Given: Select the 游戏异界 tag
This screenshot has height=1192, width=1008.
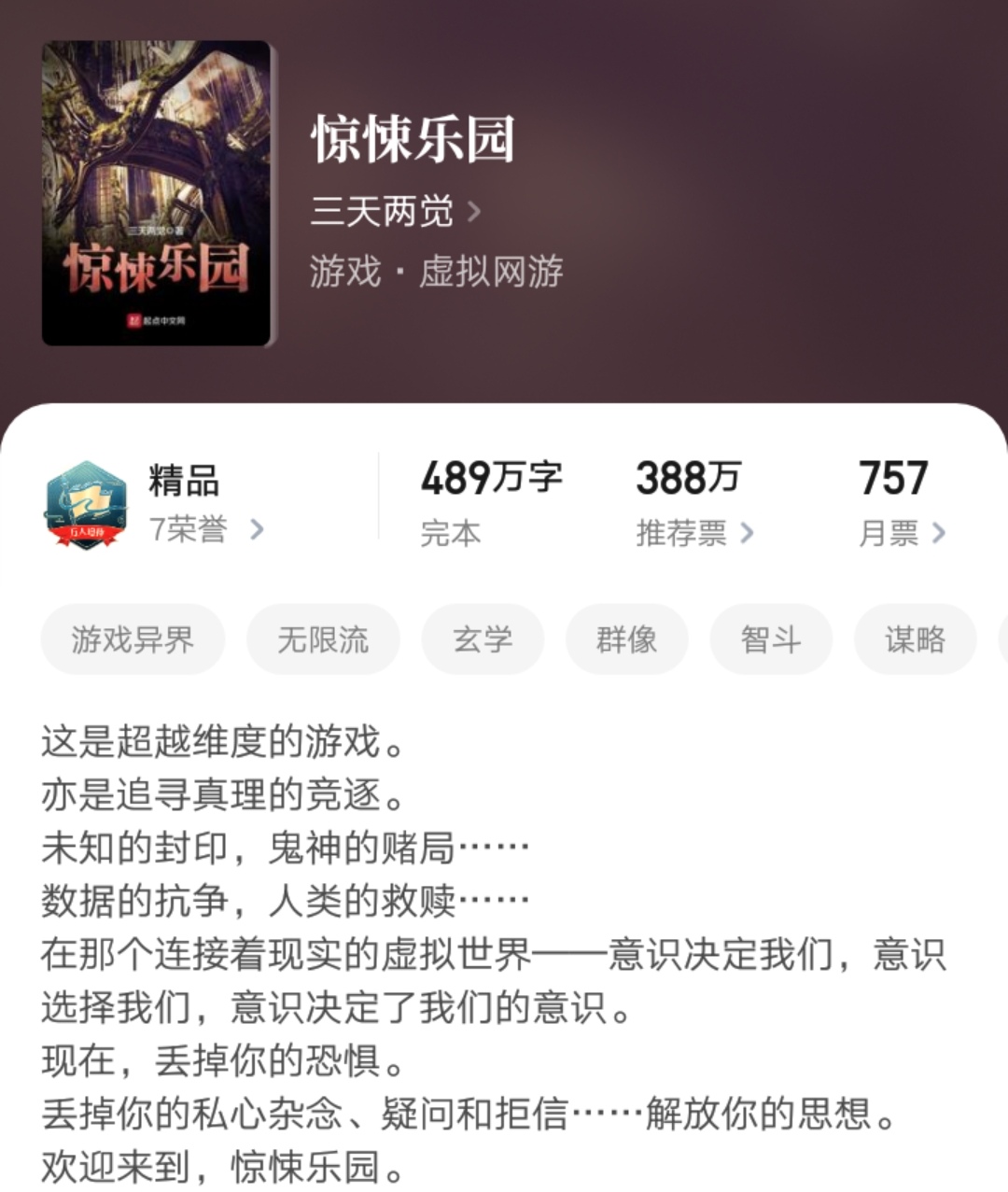Looking at the screenshot, I should pyautogui.click(x=132, y=638).
